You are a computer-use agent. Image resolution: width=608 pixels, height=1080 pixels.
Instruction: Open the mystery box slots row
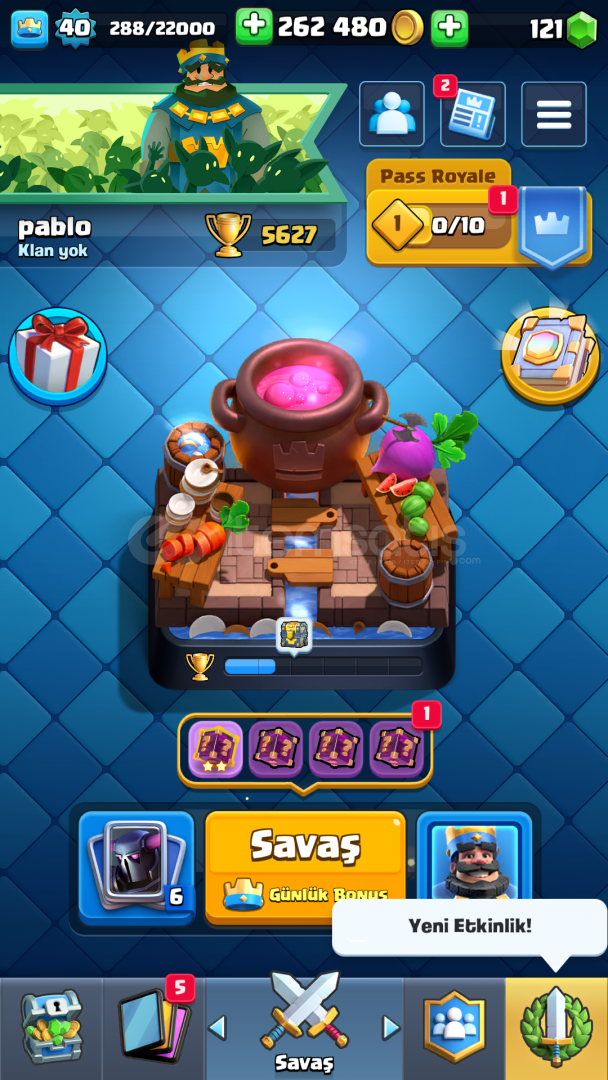tap(305, 749)
